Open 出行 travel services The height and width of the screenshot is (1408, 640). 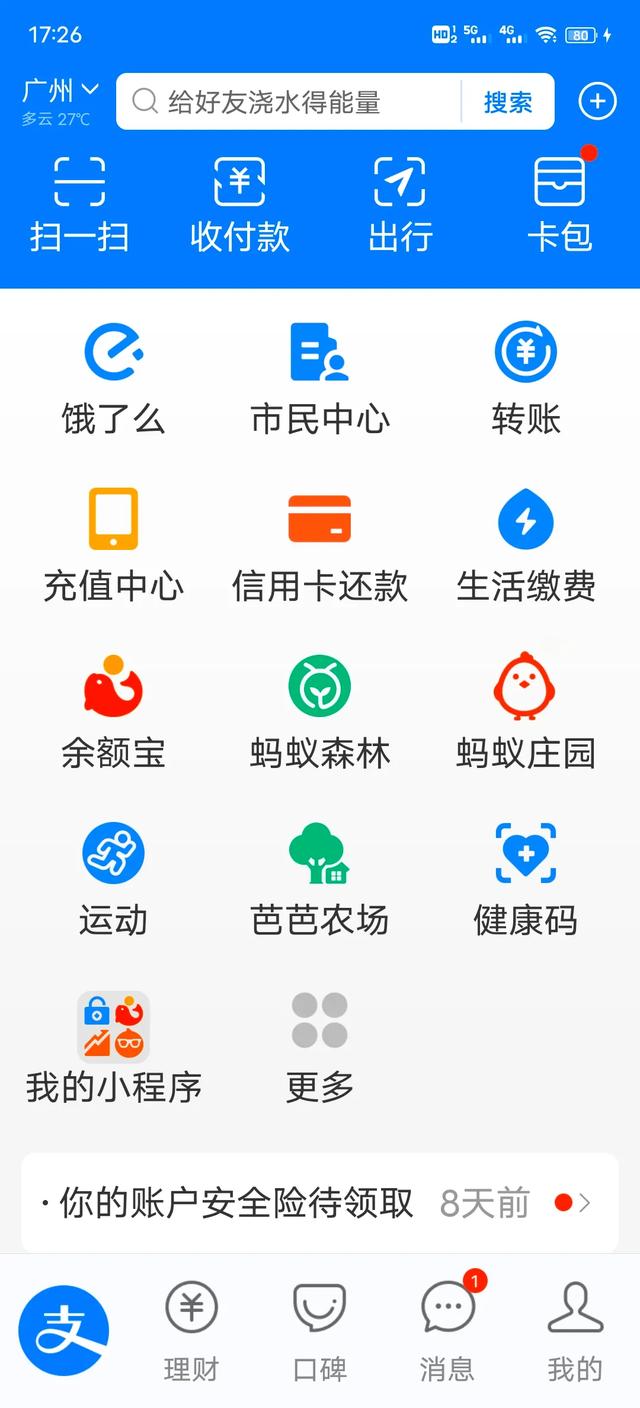click(400, 205)
